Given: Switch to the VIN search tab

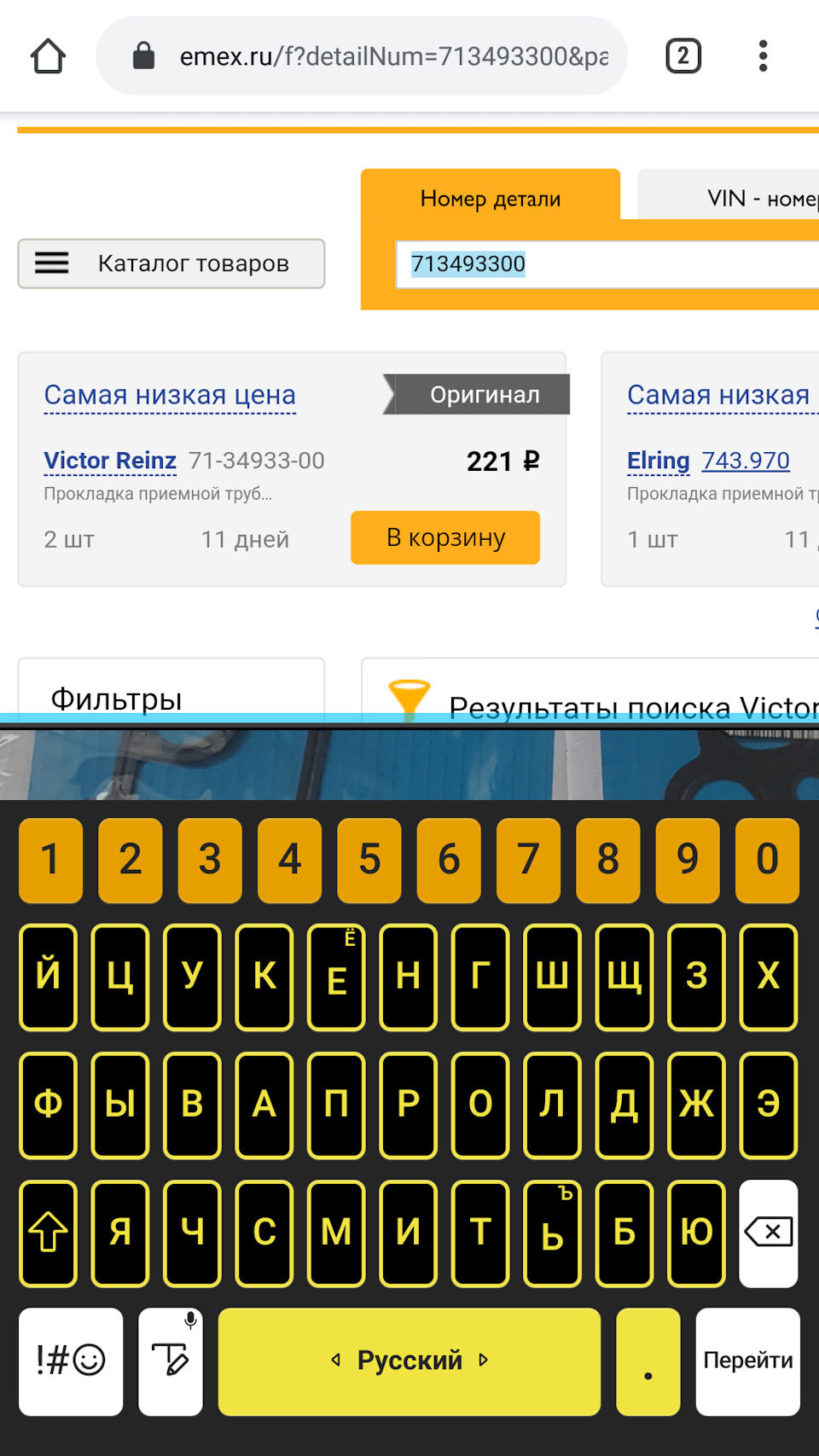Looking at the screenshot, I should click(751, 199).
